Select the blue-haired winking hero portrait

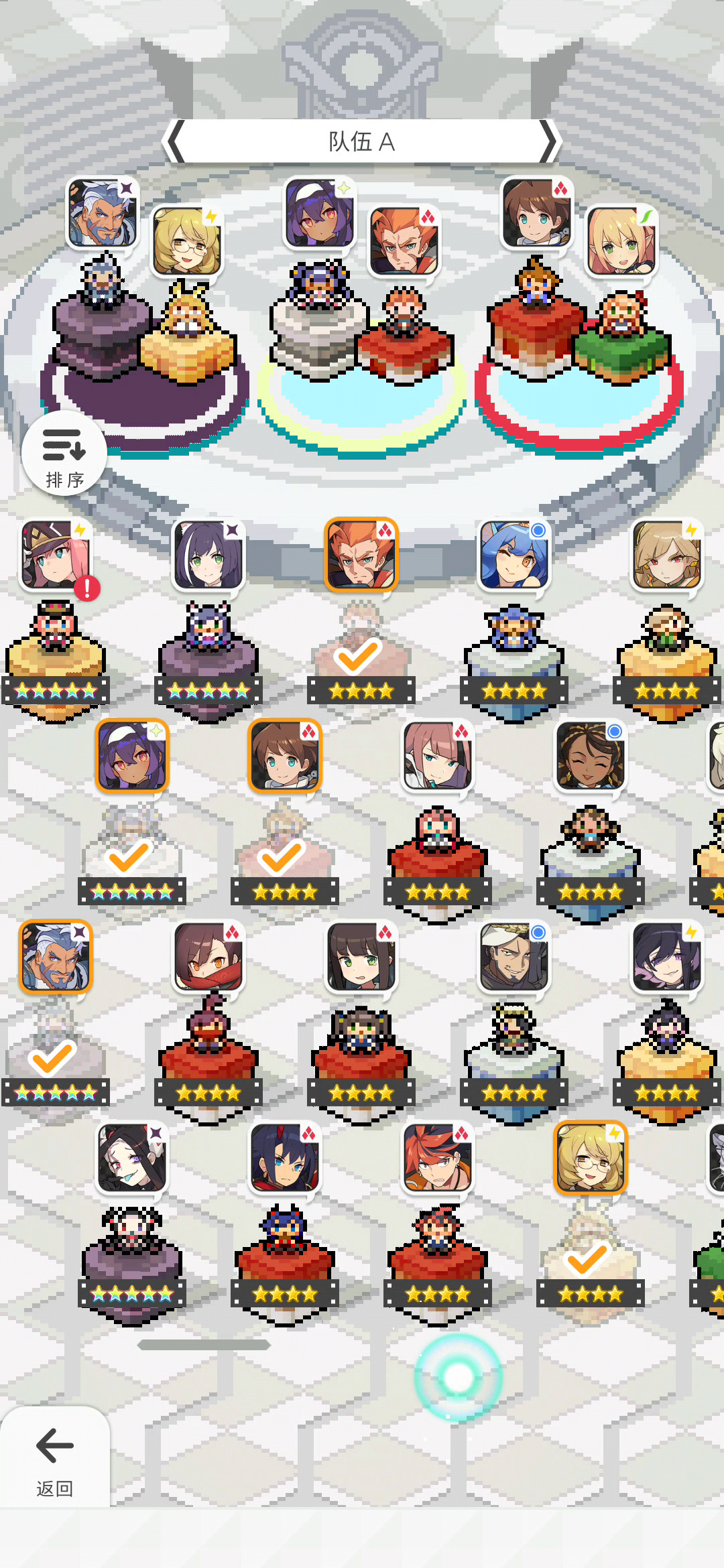pyautogui.click(x=514, y=556)
